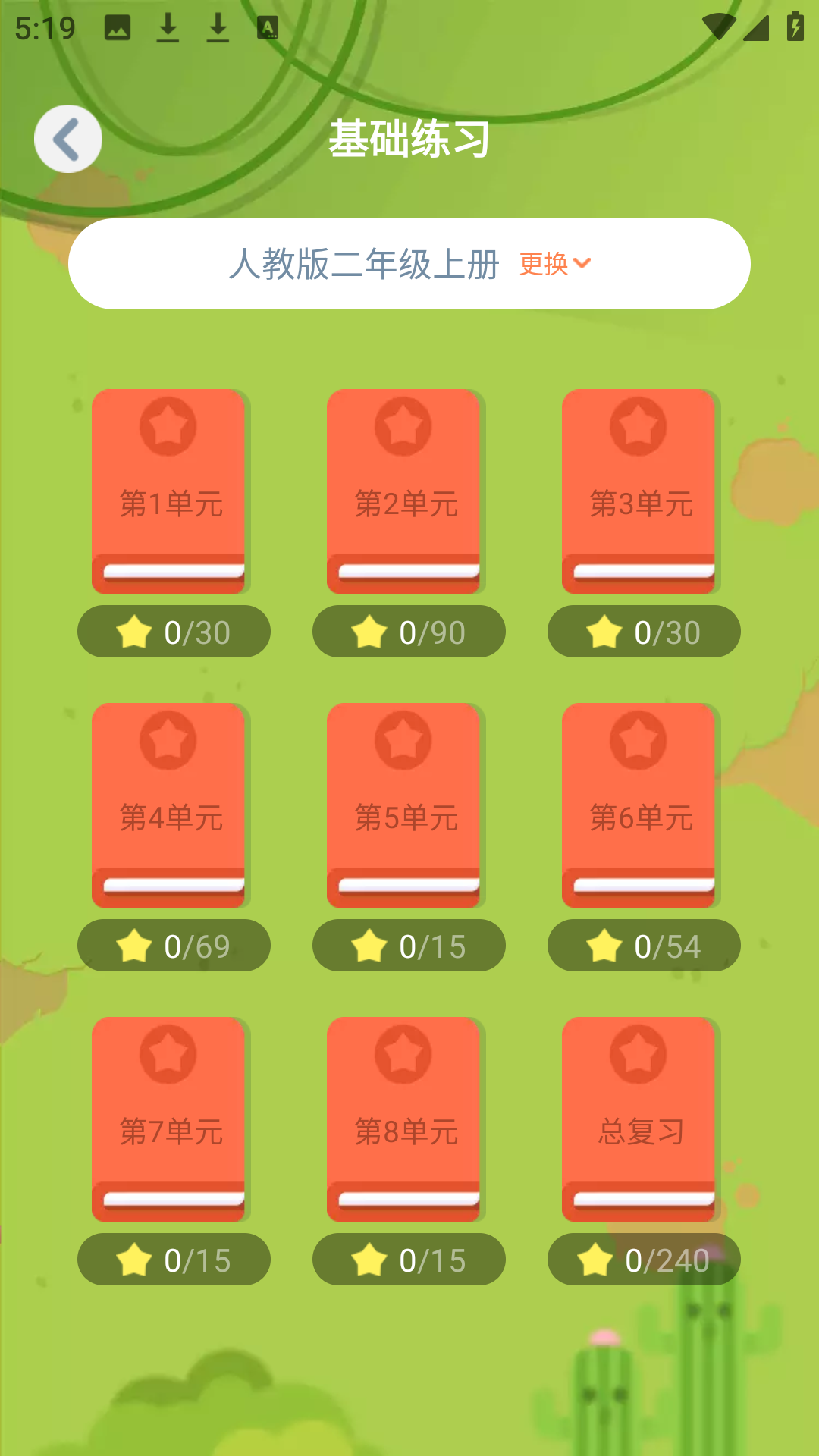Tap the back arrow icon
Image resolution: width=819 pixels, height=1456 pixels.
[x=68, y=138]
